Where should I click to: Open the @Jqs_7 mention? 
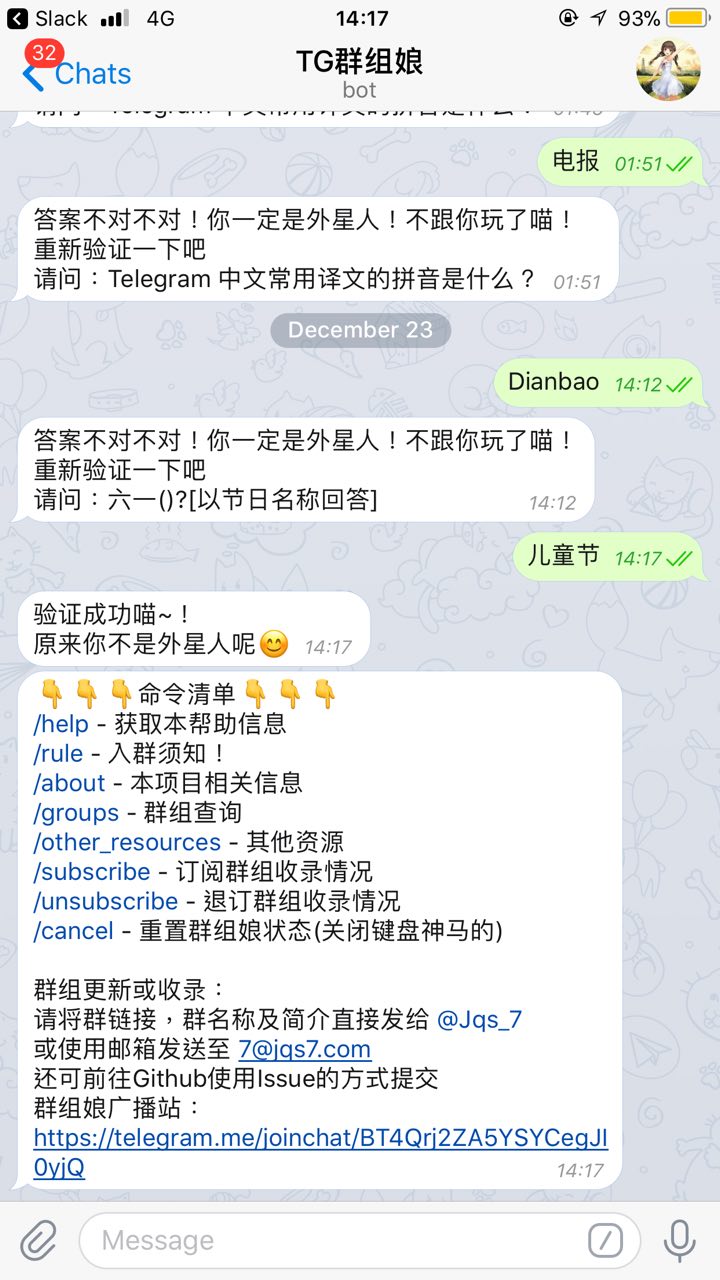click(x=479, y=1020)
